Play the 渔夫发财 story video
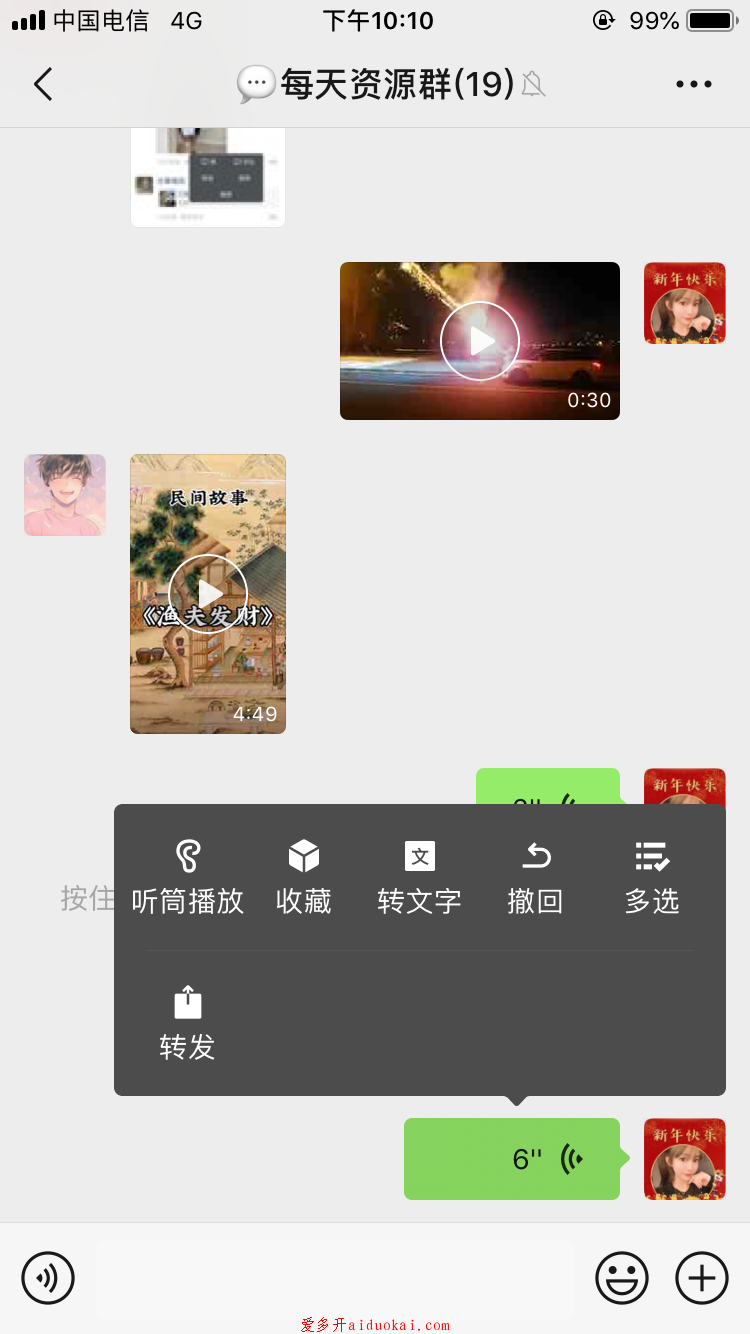 208,594
